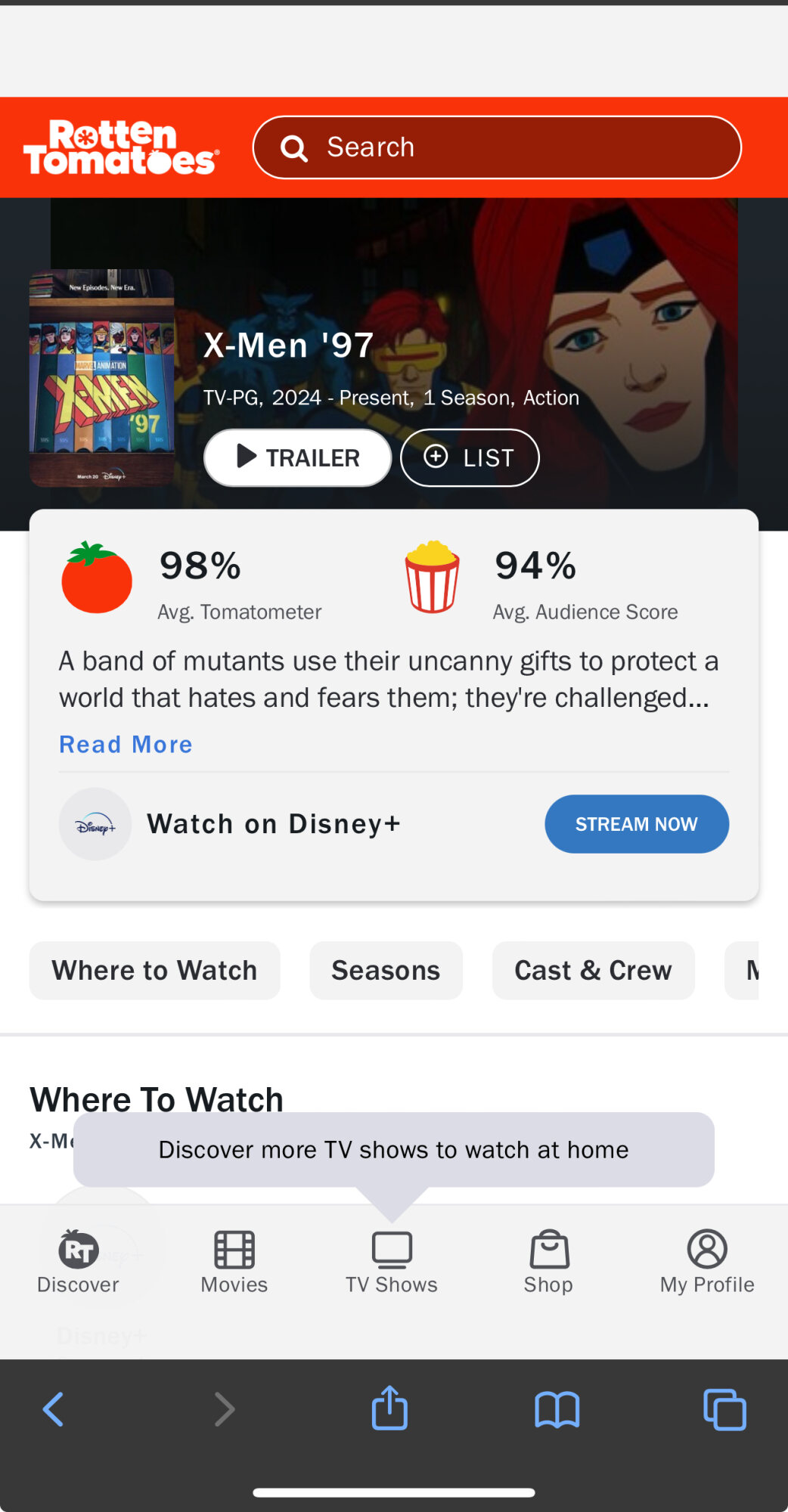The height and width of the screenshot is (1512, 788).
Task: Go back to the previous page
Action: [x=53, y=1409]
